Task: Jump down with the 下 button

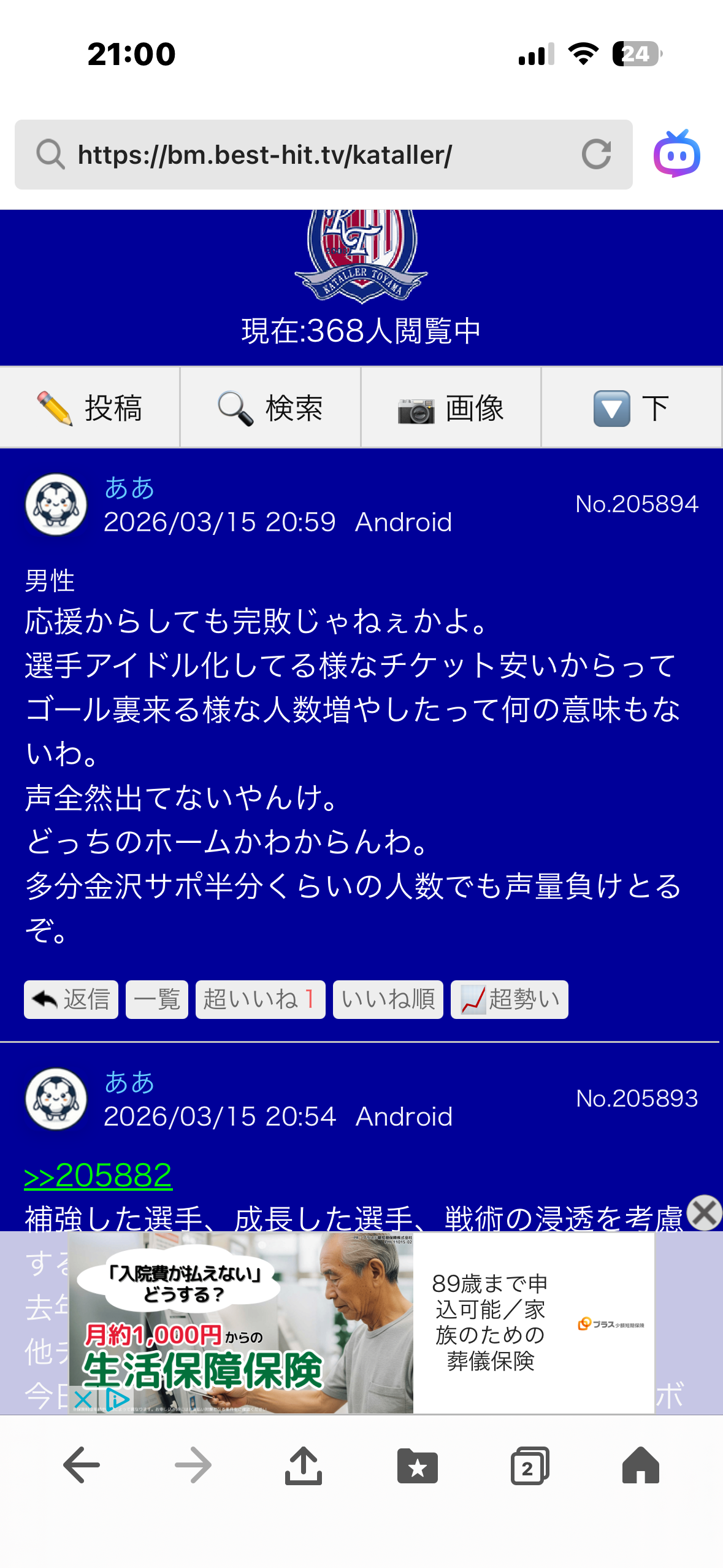Action: (631, 408)
